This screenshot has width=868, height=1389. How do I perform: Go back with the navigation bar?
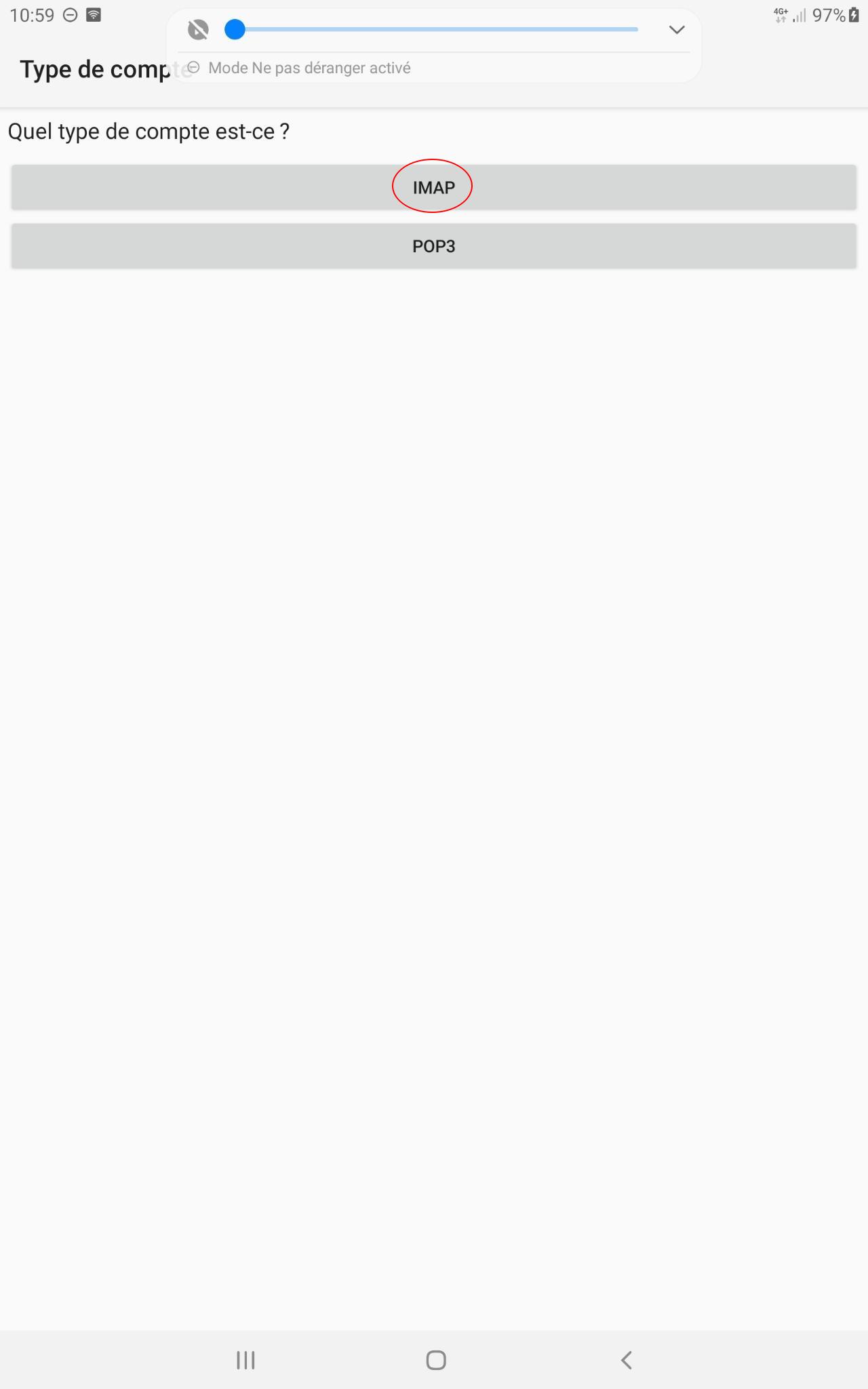[x=627, y=1360]
